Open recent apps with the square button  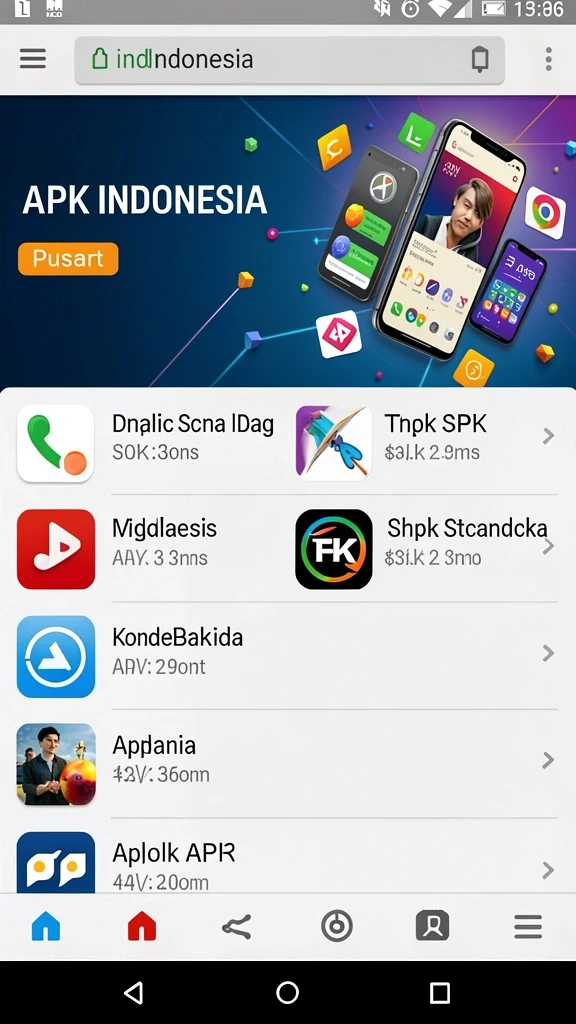[440, 993]
